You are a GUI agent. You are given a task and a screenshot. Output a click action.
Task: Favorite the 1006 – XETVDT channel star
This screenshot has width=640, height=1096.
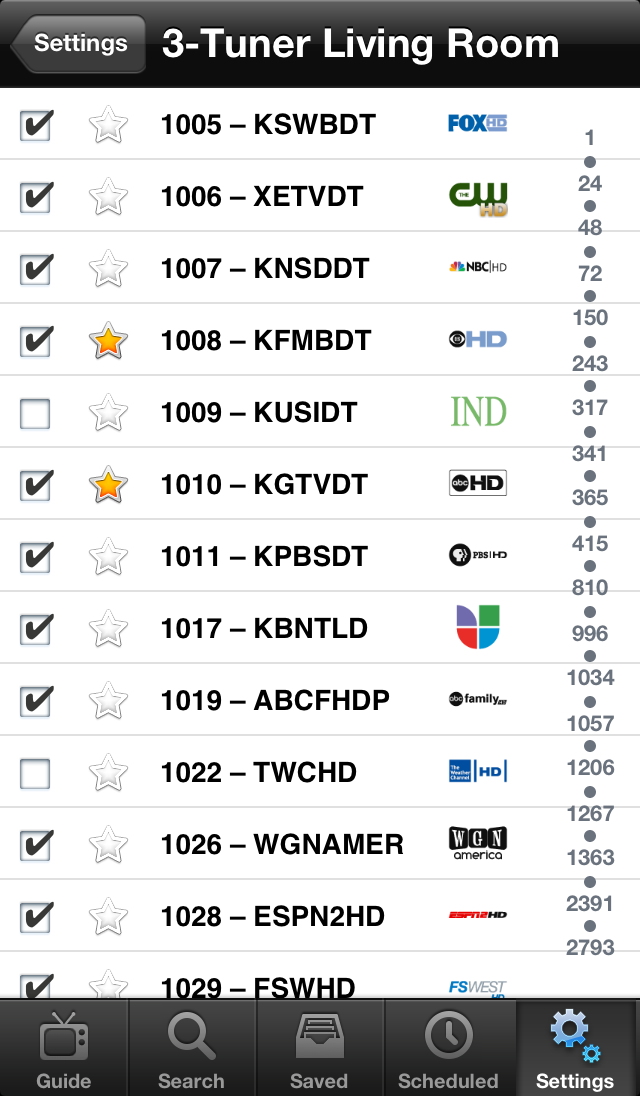[108, 197]
